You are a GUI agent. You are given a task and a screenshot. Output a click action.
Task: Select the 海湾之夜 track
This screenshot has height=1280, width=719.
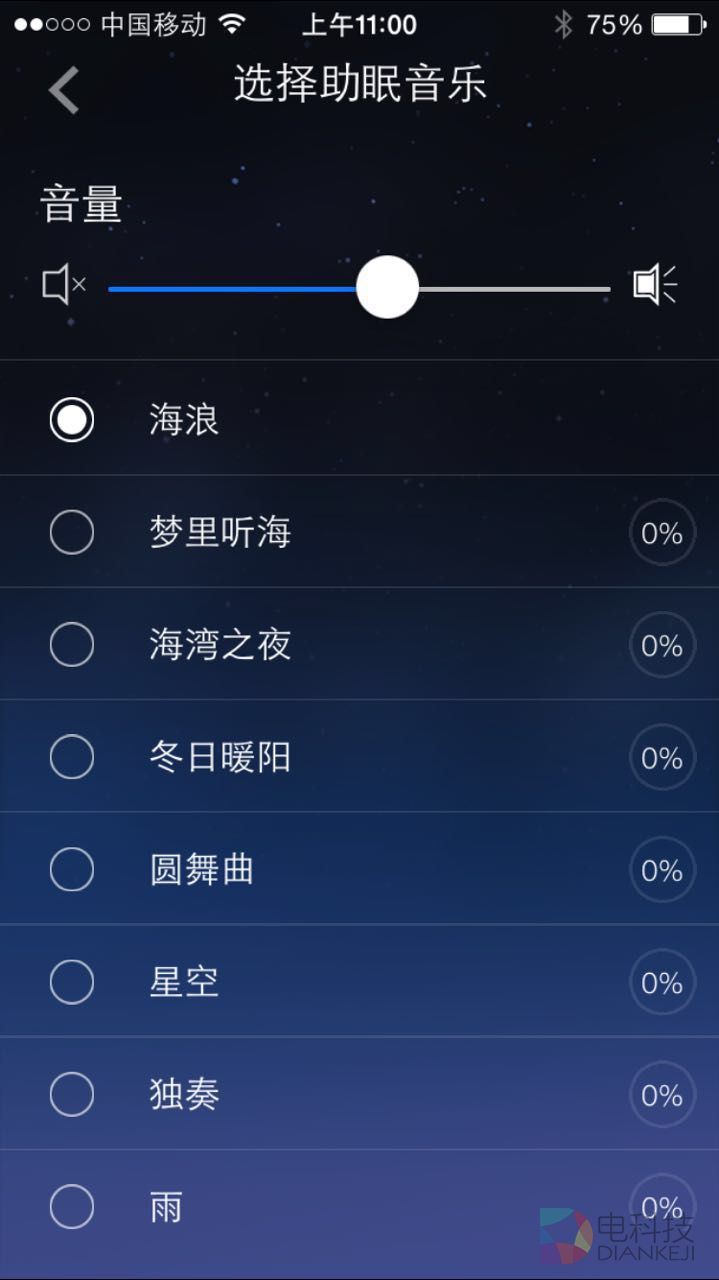coord(72,645)
